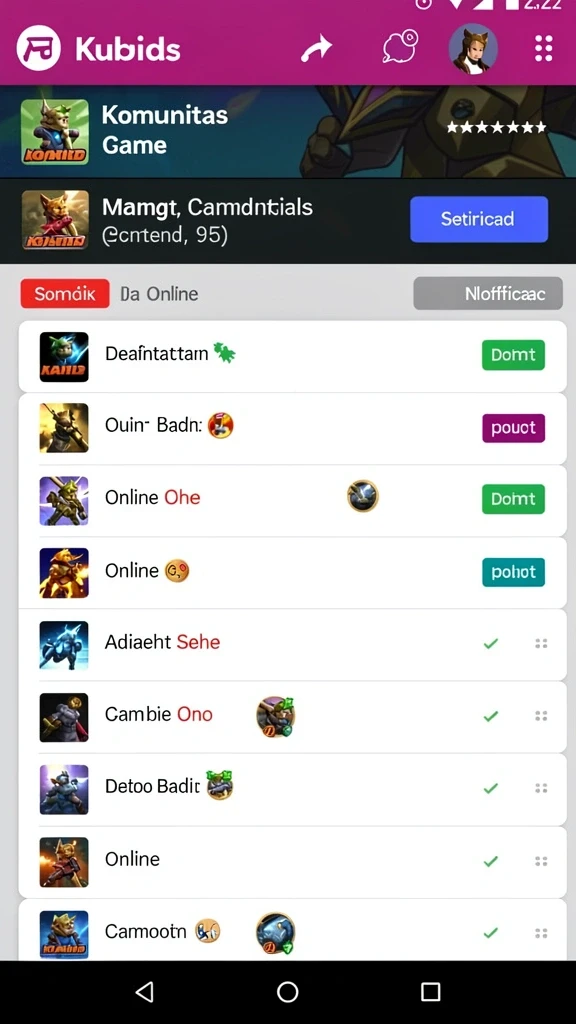Open the chat bubble icon in the app bar
The image size is (576, 1024).
click(x=400, y=47)
